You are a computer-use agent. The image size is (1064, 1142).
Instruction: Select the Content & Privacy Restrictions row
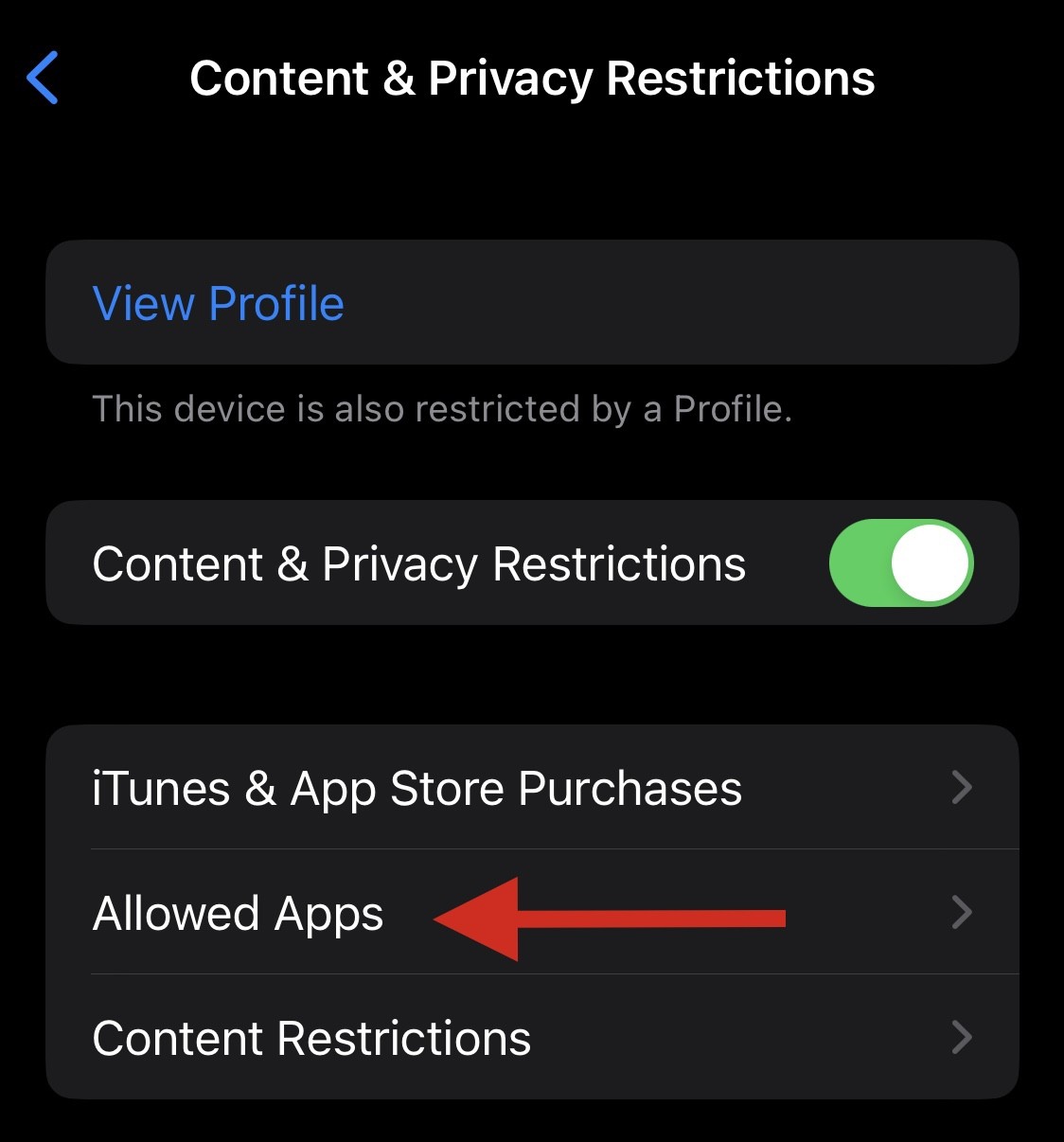pos(530,562)
